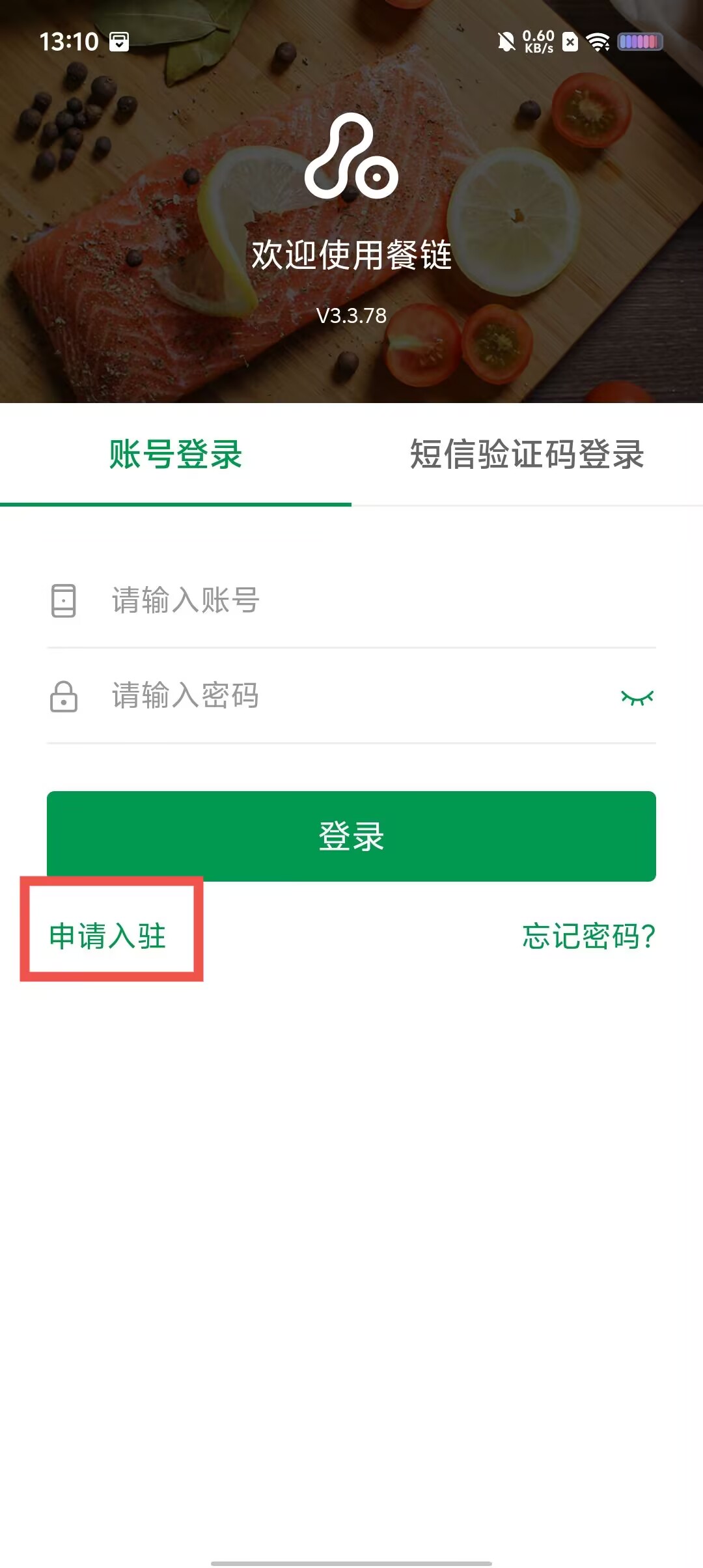The image size is (703, 1568).
Task: Open the 申请入驻 link
Action: pos(108,936)
